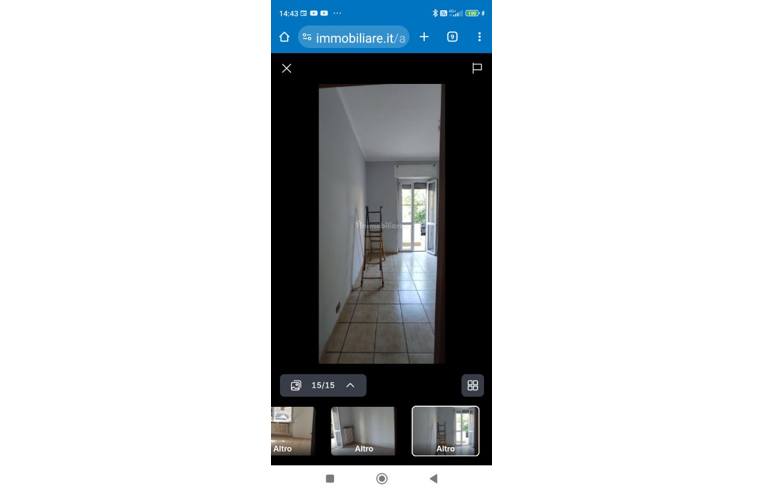Select the highlighted last Altro thumbnail
The width and height of the screenshot is (764, 492).
pos(445,430)
